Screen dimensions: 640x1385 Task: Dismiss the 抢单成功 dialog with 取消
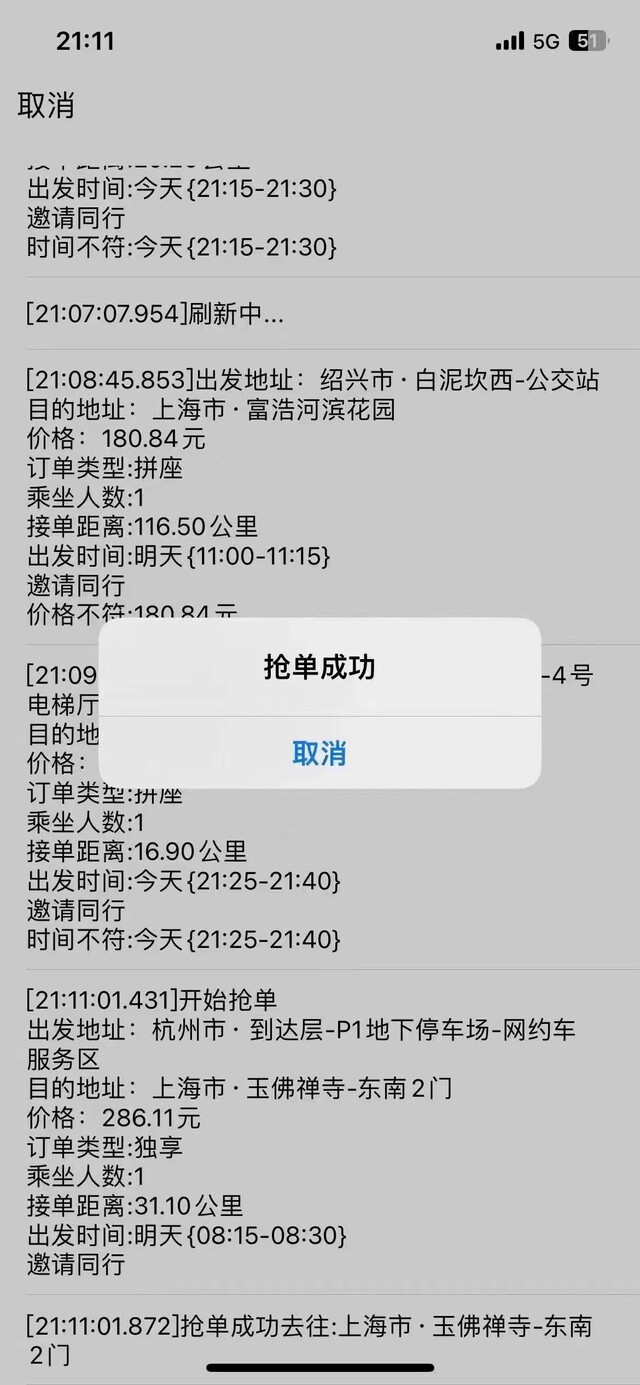click(x=320, y=753)
